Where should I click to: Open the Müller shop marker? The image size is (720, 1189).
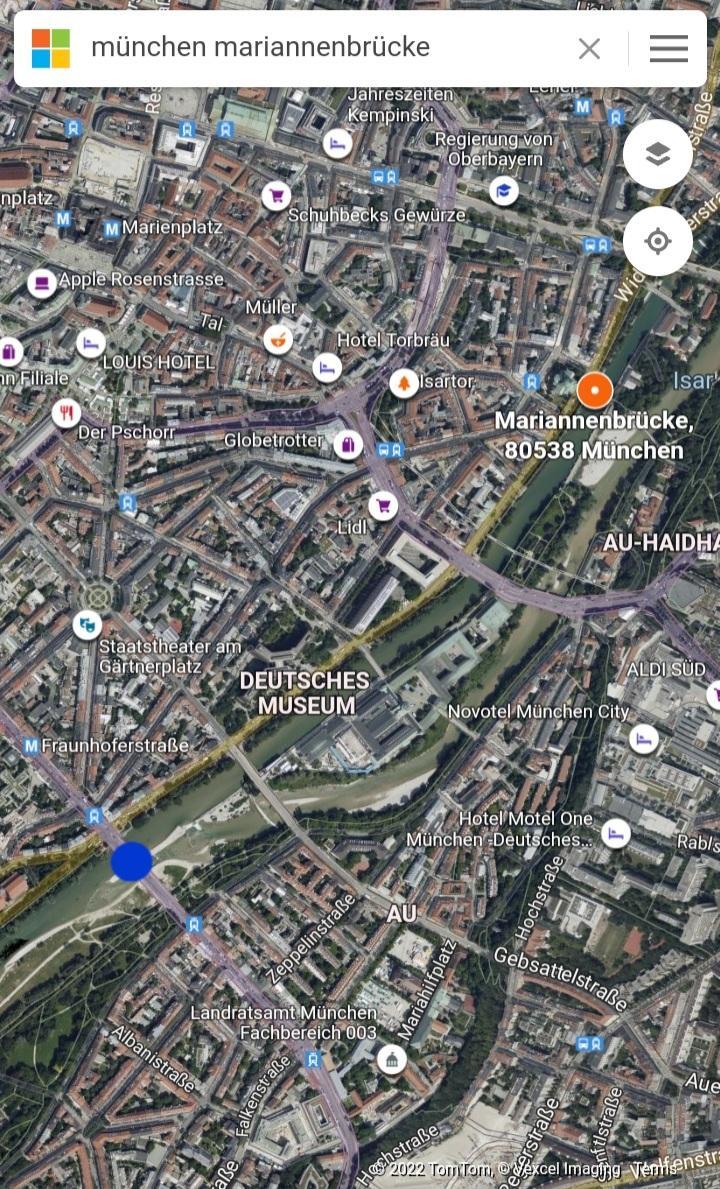tap(279, 339)
